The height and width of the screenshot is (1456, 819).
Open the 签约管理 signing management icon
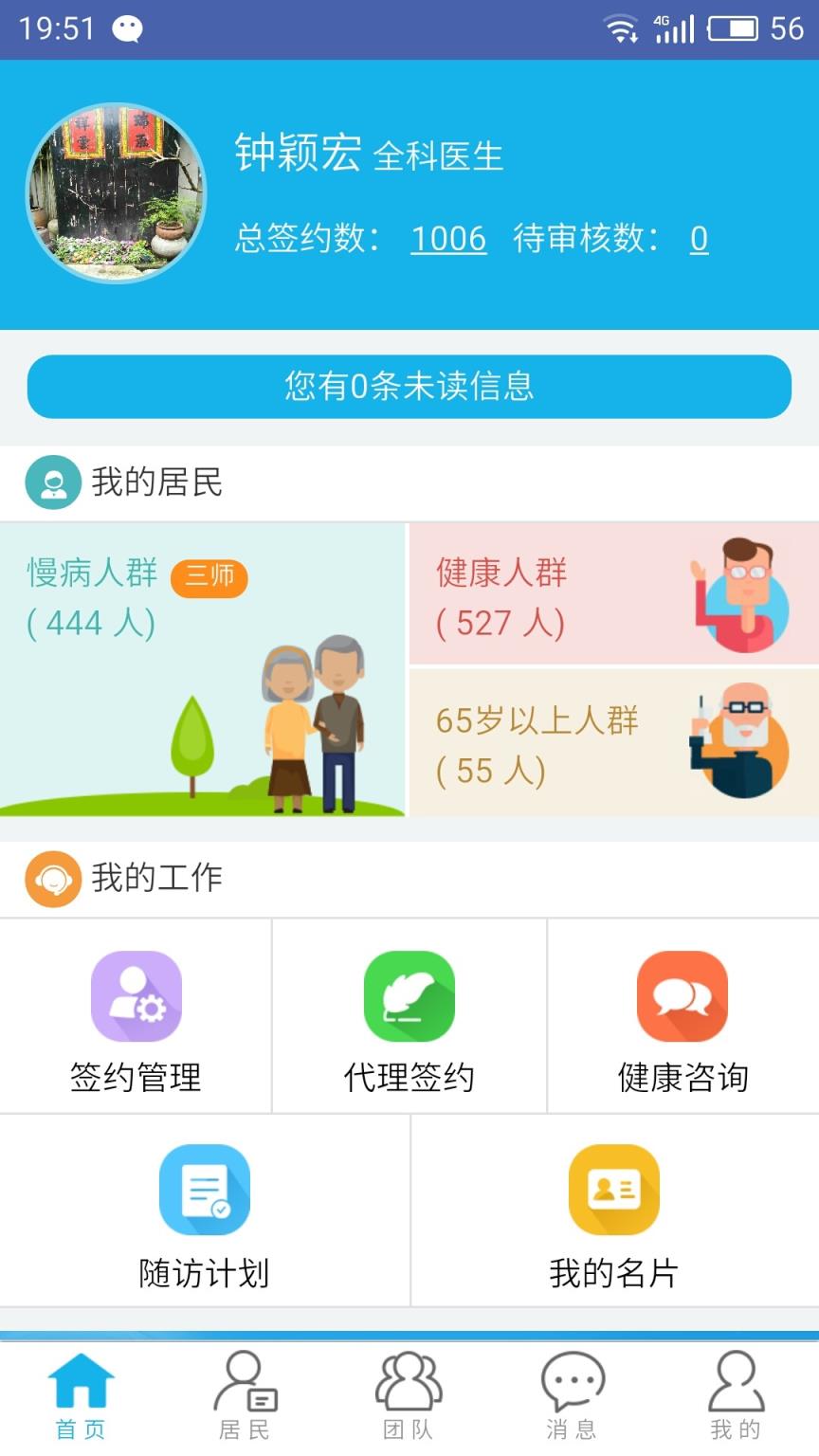[136, 996]
